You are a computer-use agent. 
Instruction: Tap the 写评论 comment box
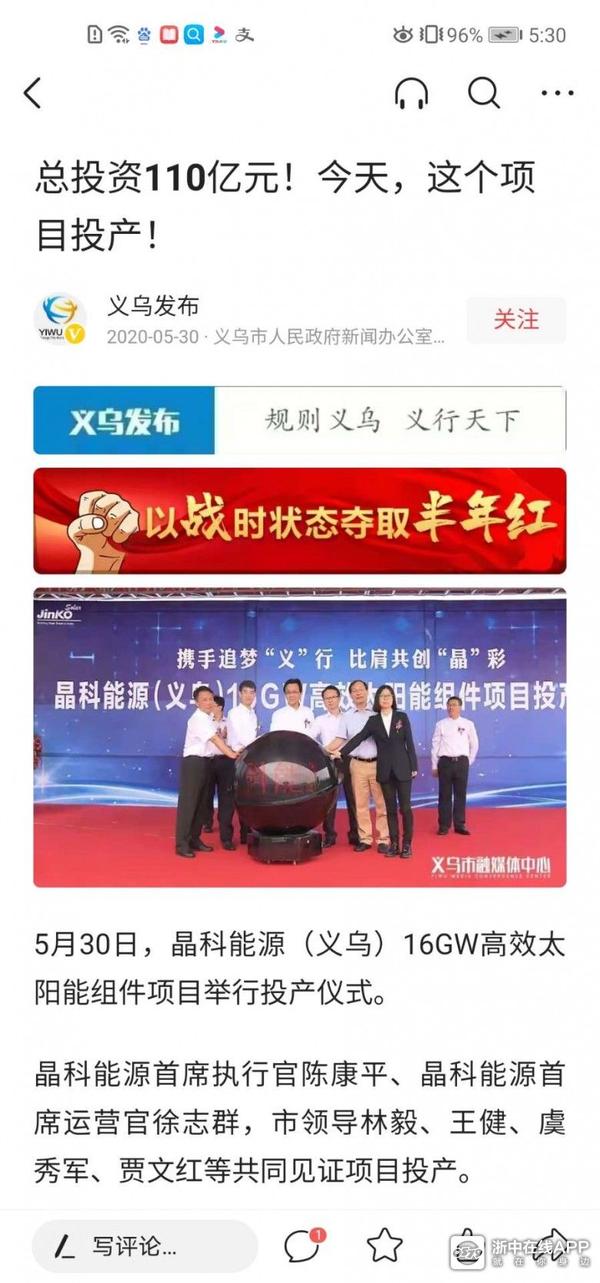coord(145,1246)
